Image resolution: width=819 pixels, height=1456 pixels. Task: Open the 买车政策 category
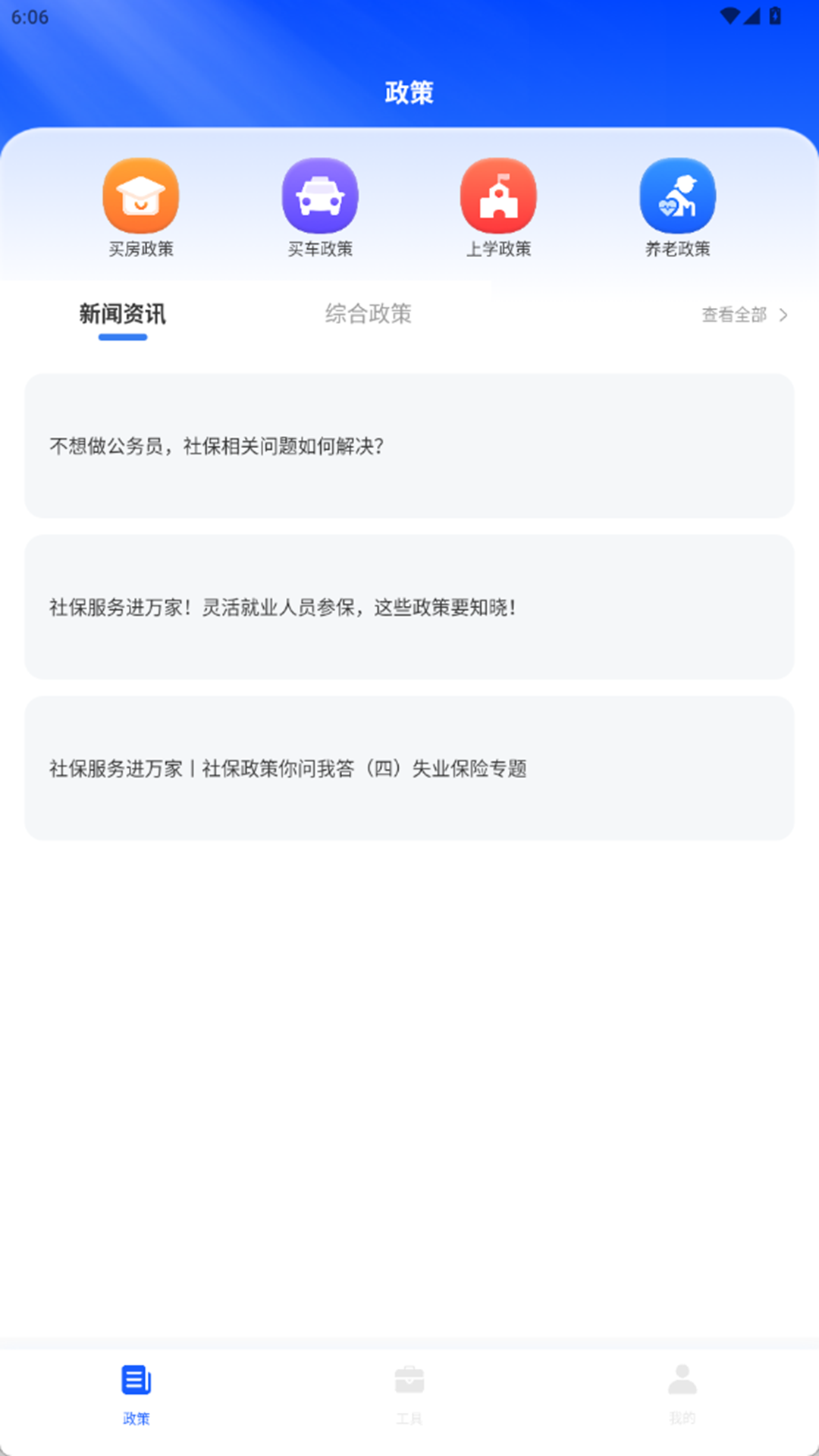320,206
